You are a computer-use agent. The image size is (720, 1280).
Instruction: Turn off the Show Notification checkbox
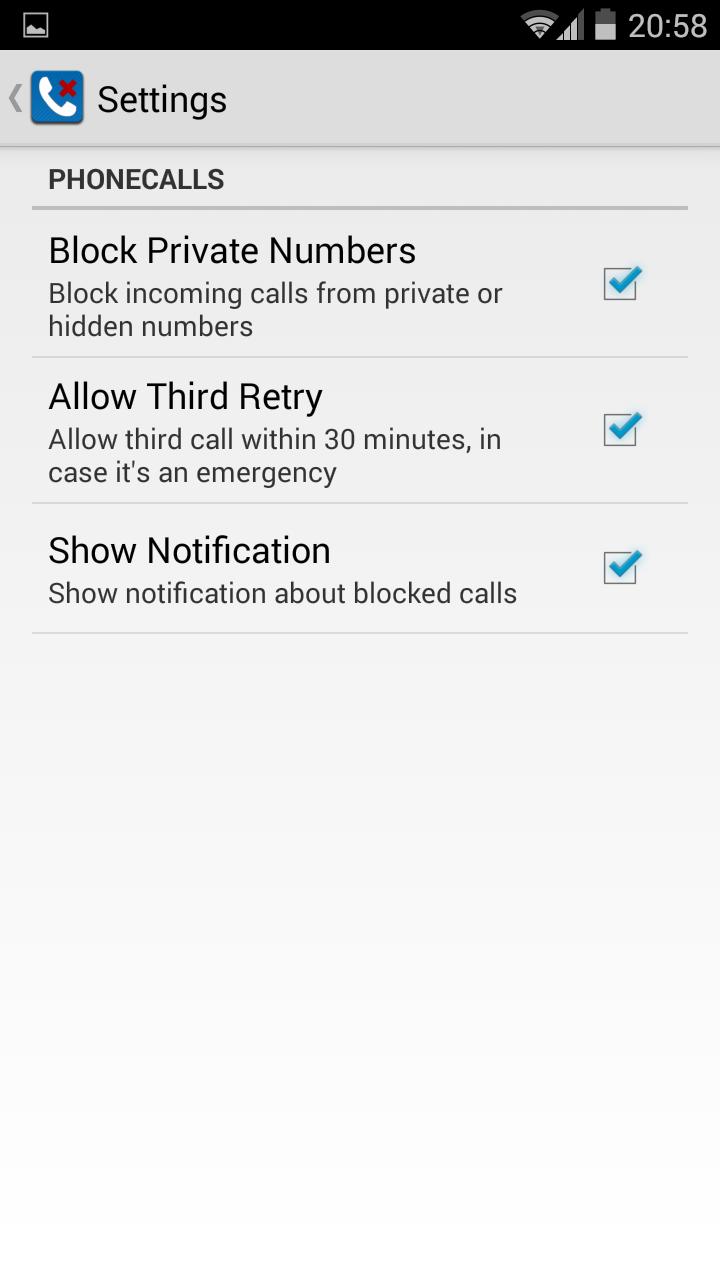tap(621, 568)
